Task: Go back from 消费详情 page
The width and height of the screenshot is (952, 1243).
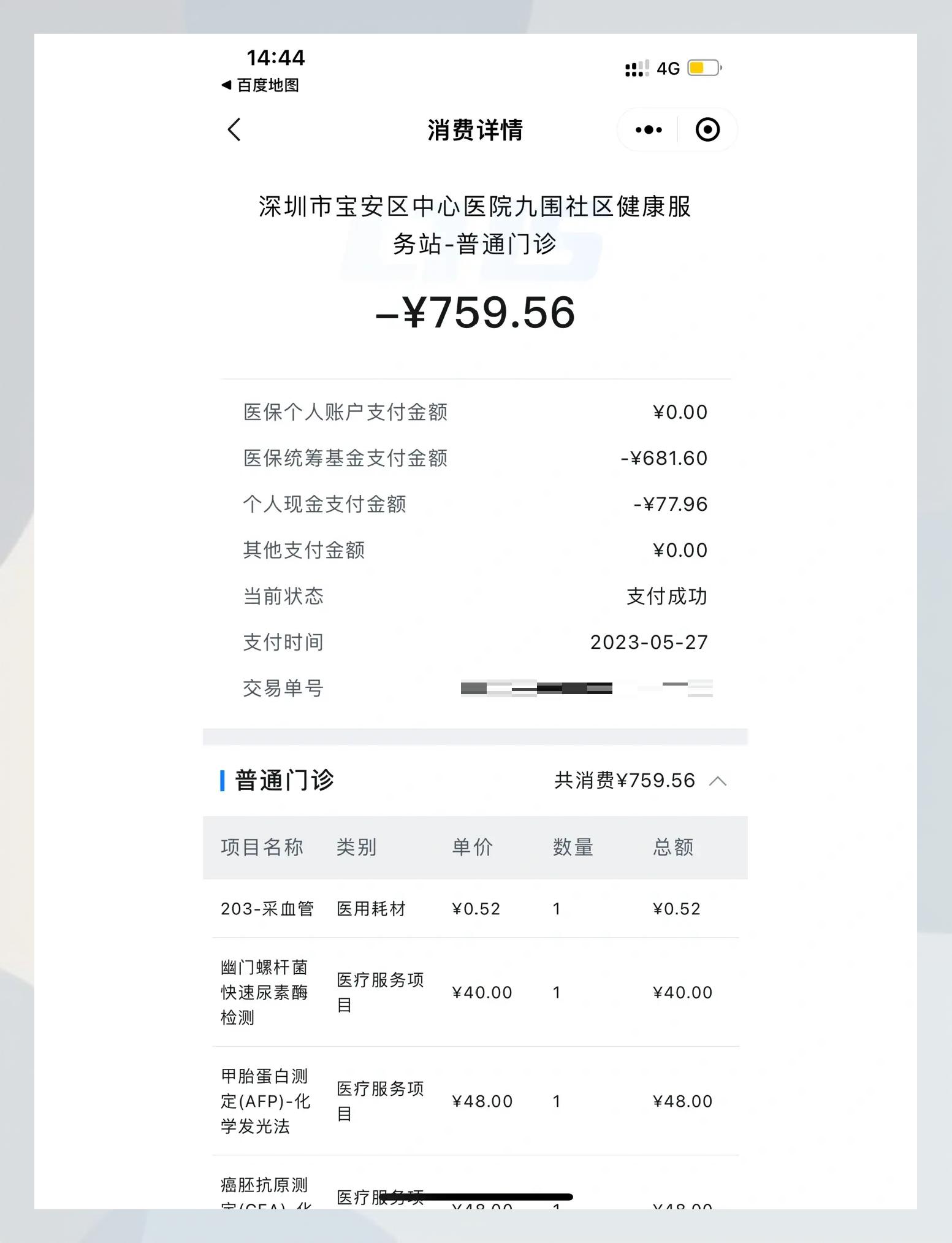Action: 234,130
